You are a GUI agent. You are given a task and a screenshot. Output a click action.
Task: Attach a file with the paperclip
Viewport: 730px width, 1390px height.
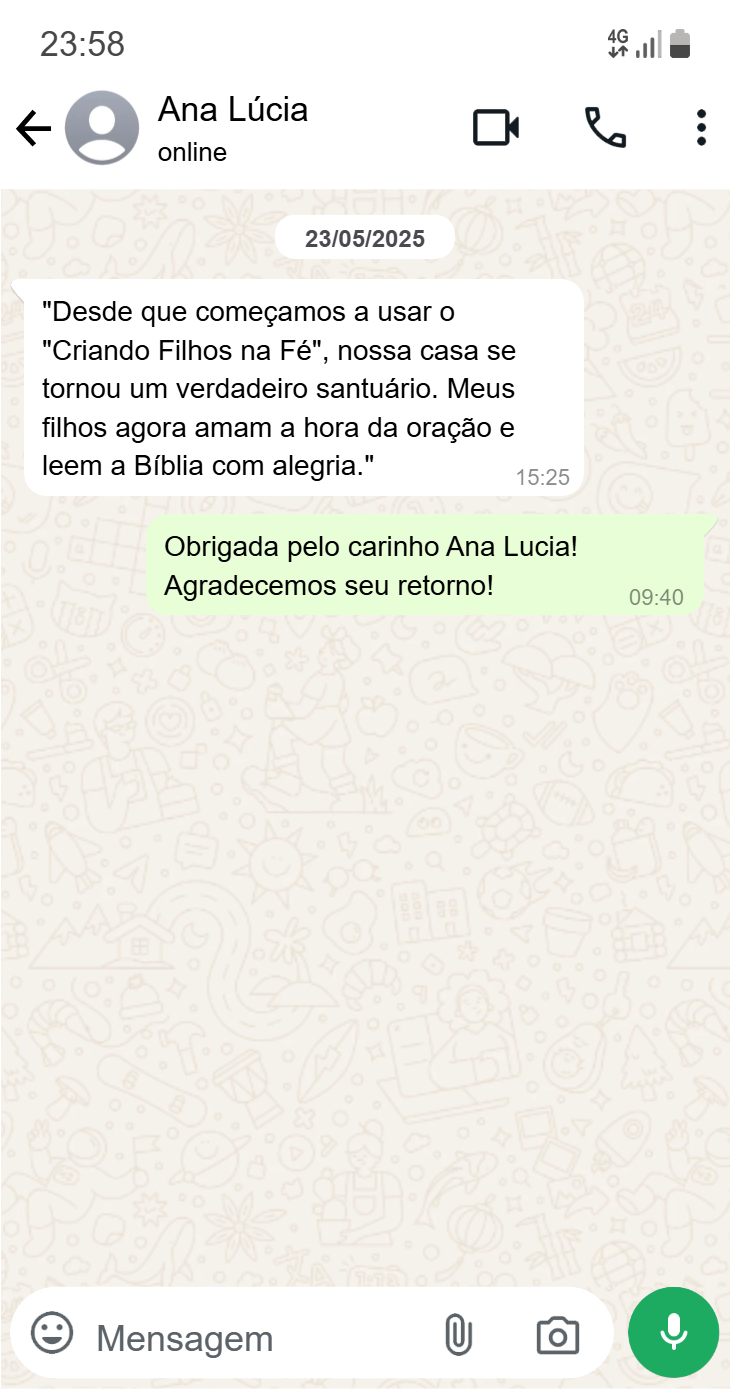tap(458, 1335)
